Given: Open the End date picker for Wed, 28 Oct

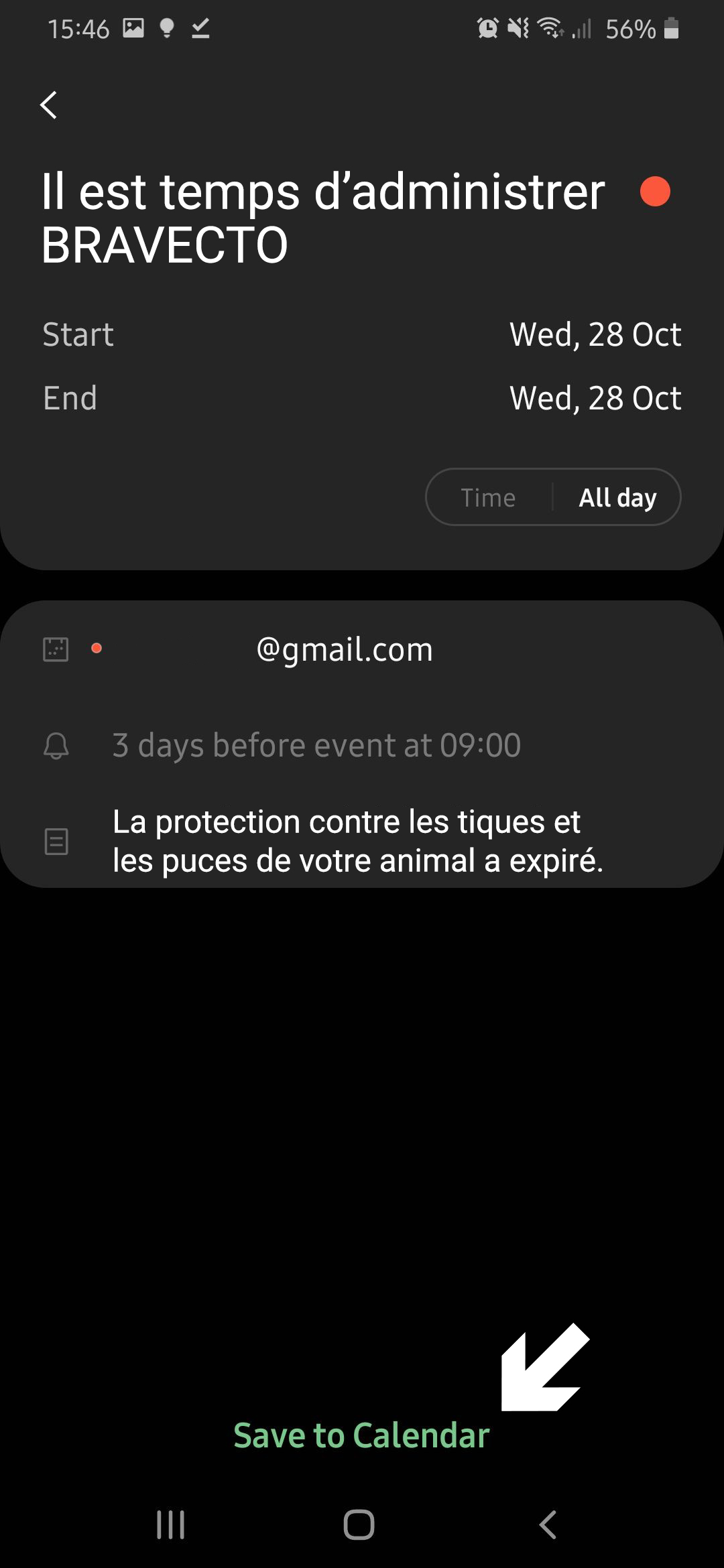Looking at the screenshot, I should [x=595, y=397].
